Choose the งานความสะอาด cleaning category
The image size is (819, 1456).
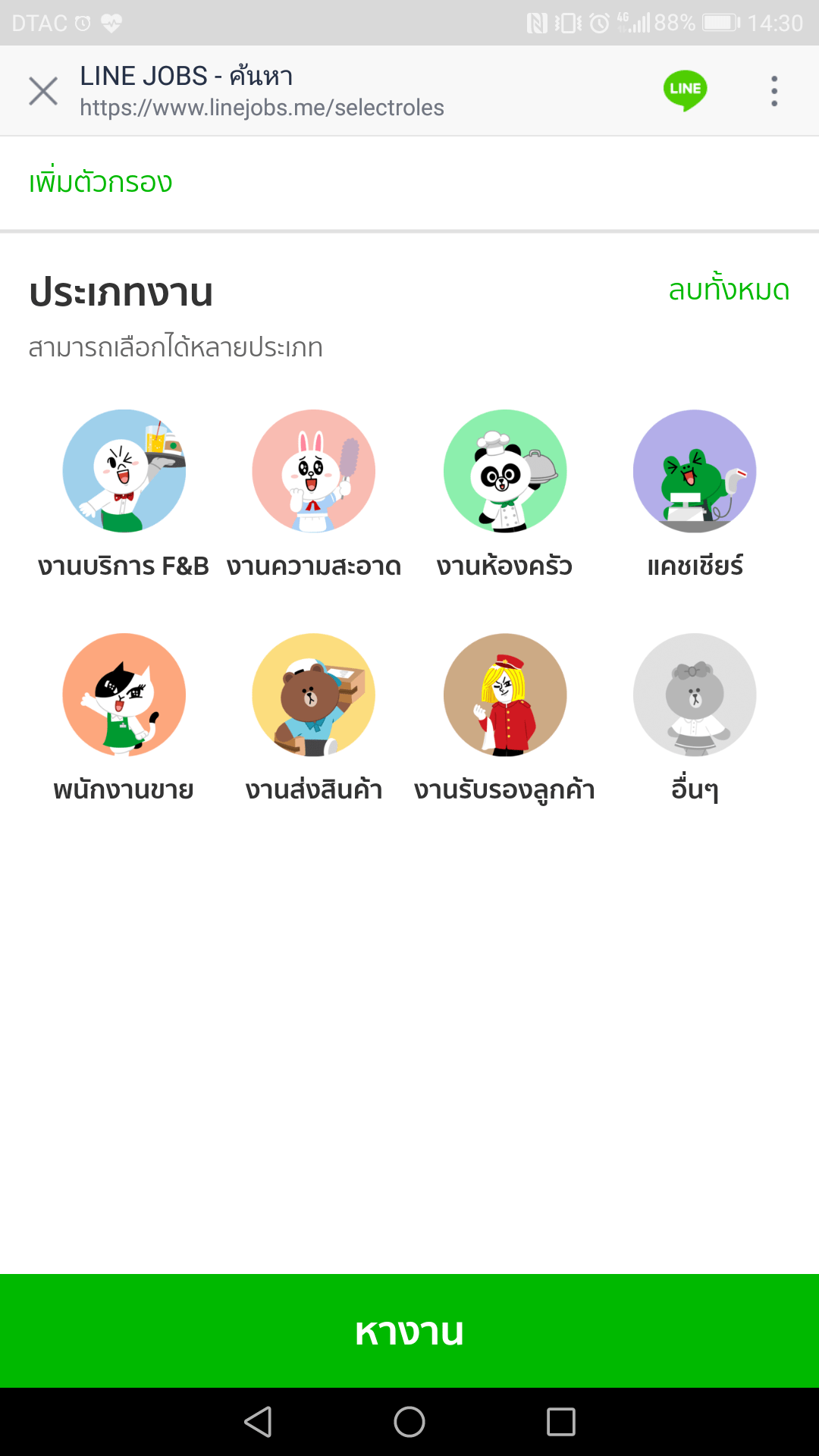click(314, 472)
